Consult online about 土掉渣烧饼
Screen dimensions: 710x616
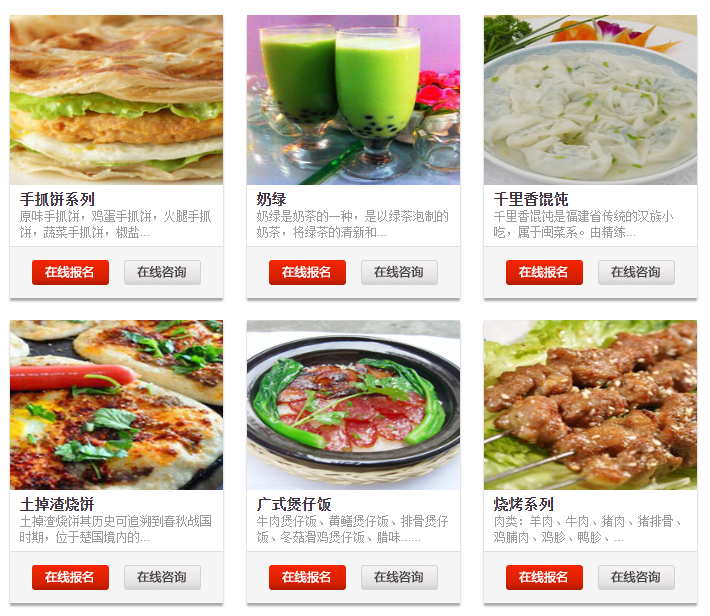point(162,577)
